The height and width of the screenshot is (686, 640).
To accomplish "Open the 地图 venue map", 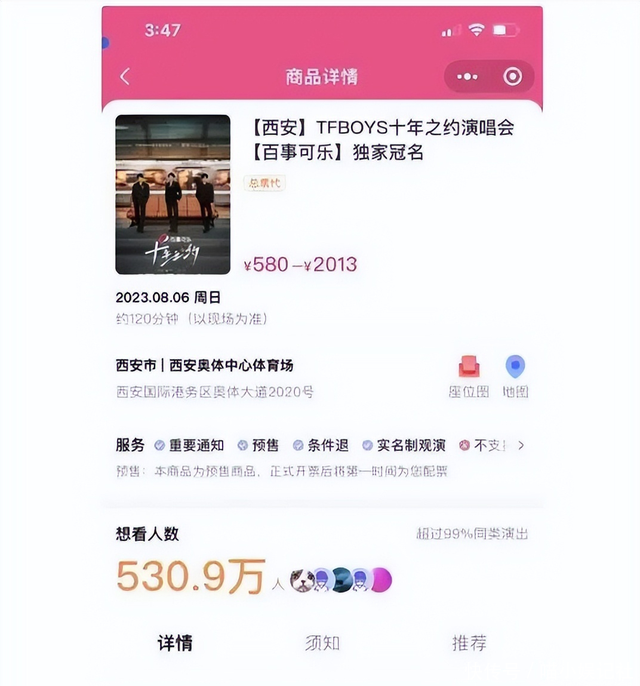I will [515, 377].
